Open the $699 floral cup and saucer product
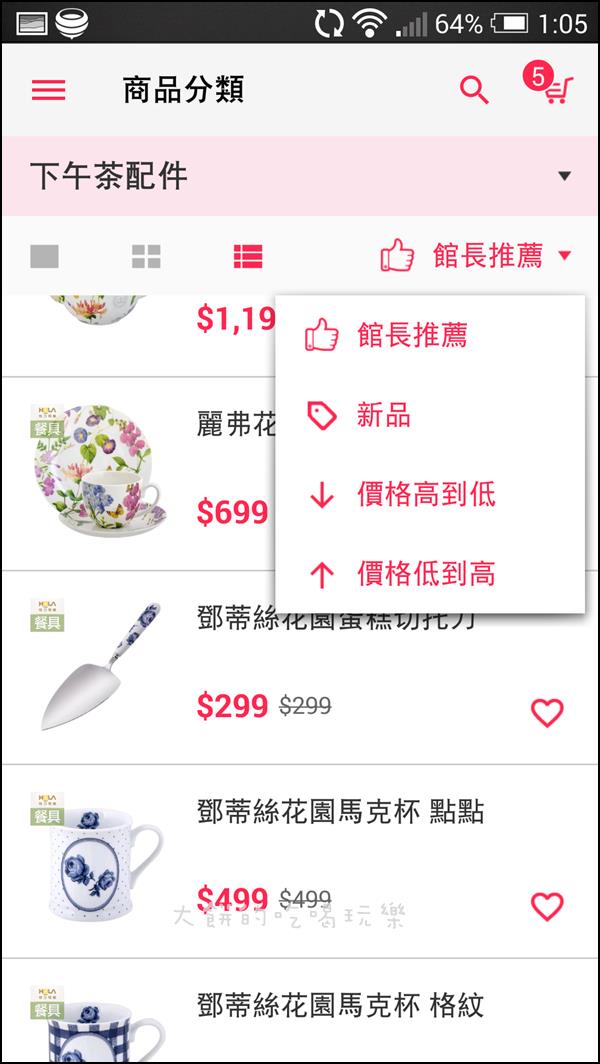Viewport: 600px width, 1064px height. click(100, 470)
